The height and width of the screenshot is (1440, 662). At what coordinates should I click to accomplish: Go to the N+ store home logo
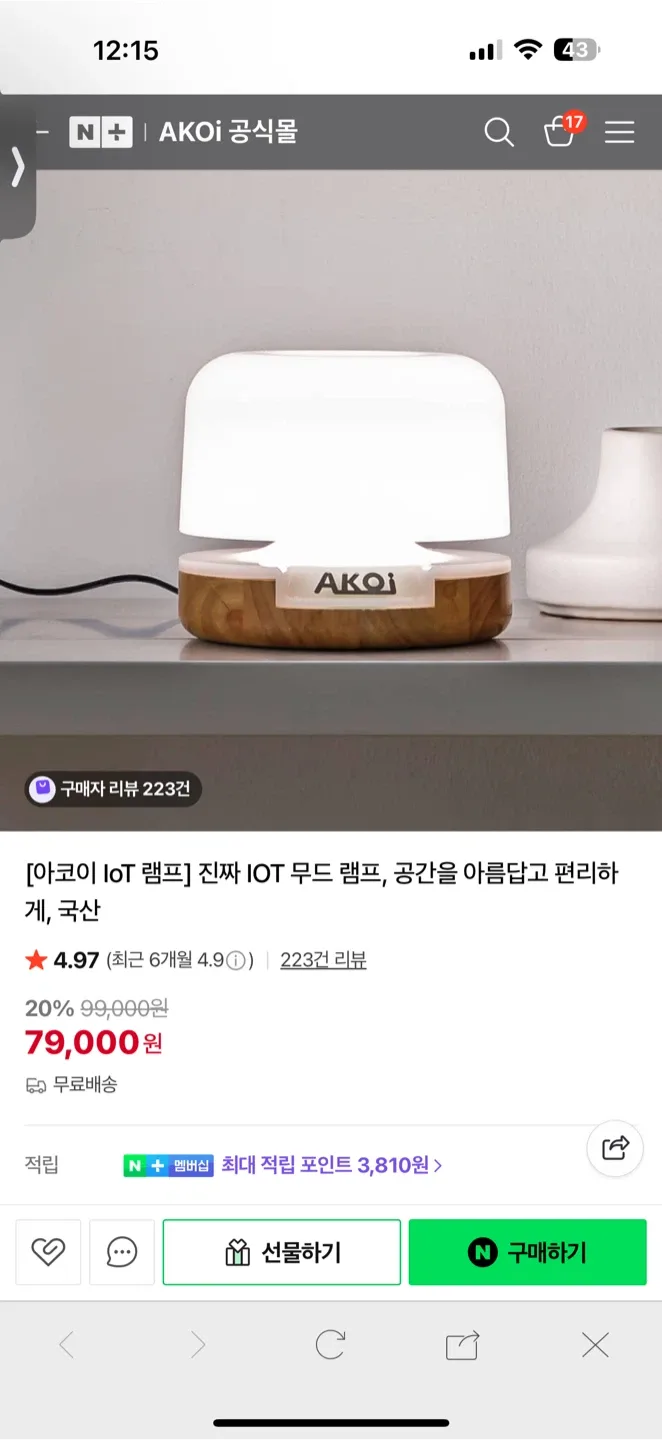[x=100, y=132]
